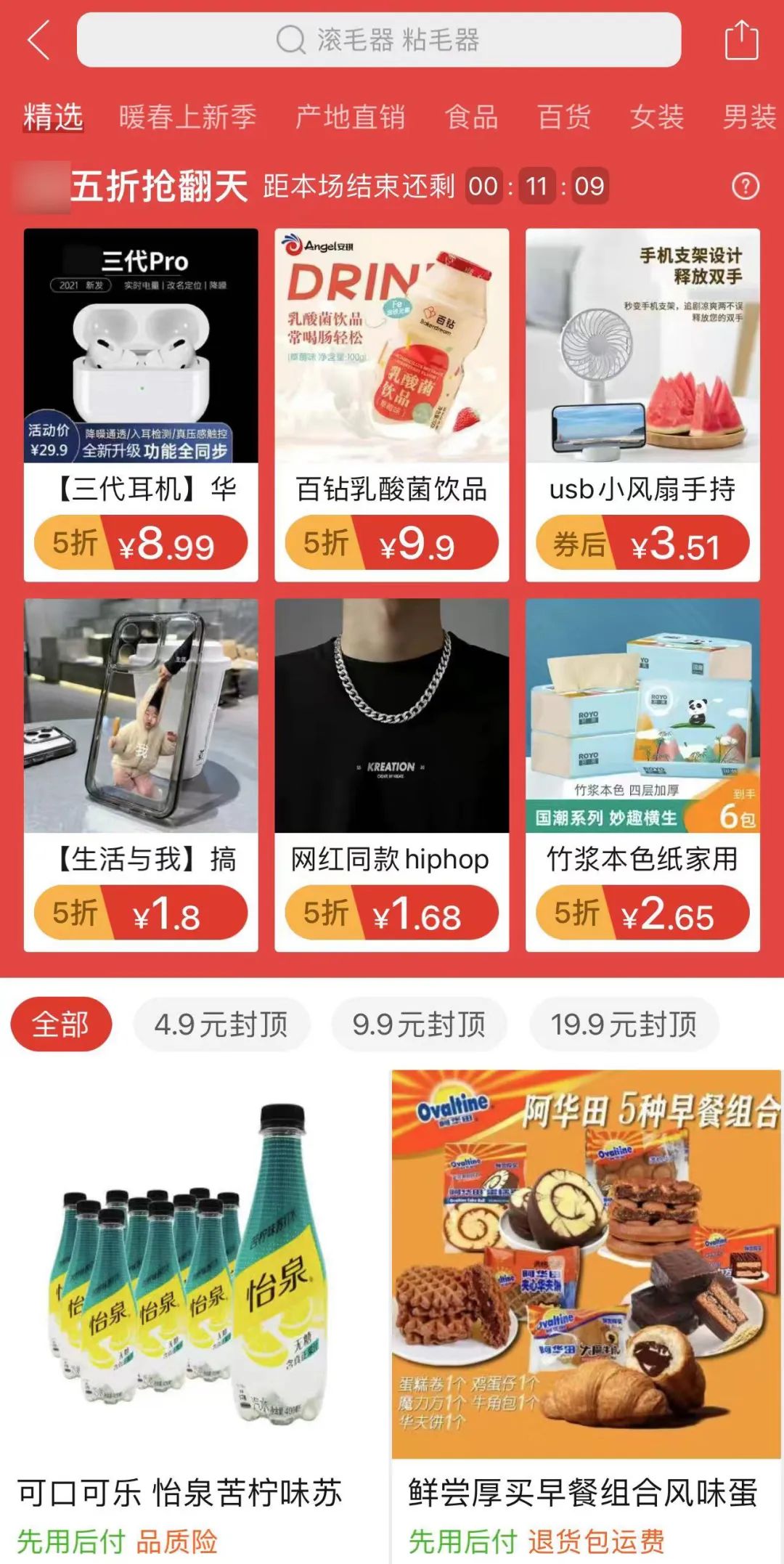The height and width of the screenshot is (1564, 784).
Task: Select the 9.9元封顶 filter chip
Action: coord(419,1025)
